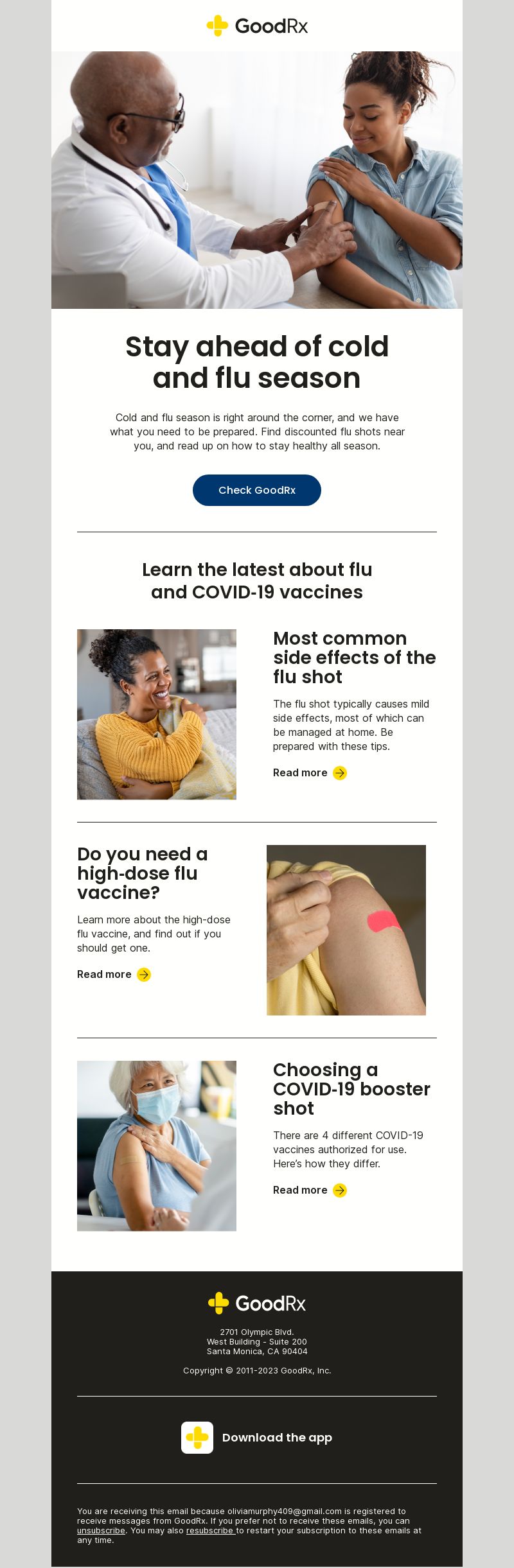Viewport: 514px width, 1568px height.
Task: Read more on choosing a COVID-19 booster
Action: pyautogui.click(x=310, y=1190)
